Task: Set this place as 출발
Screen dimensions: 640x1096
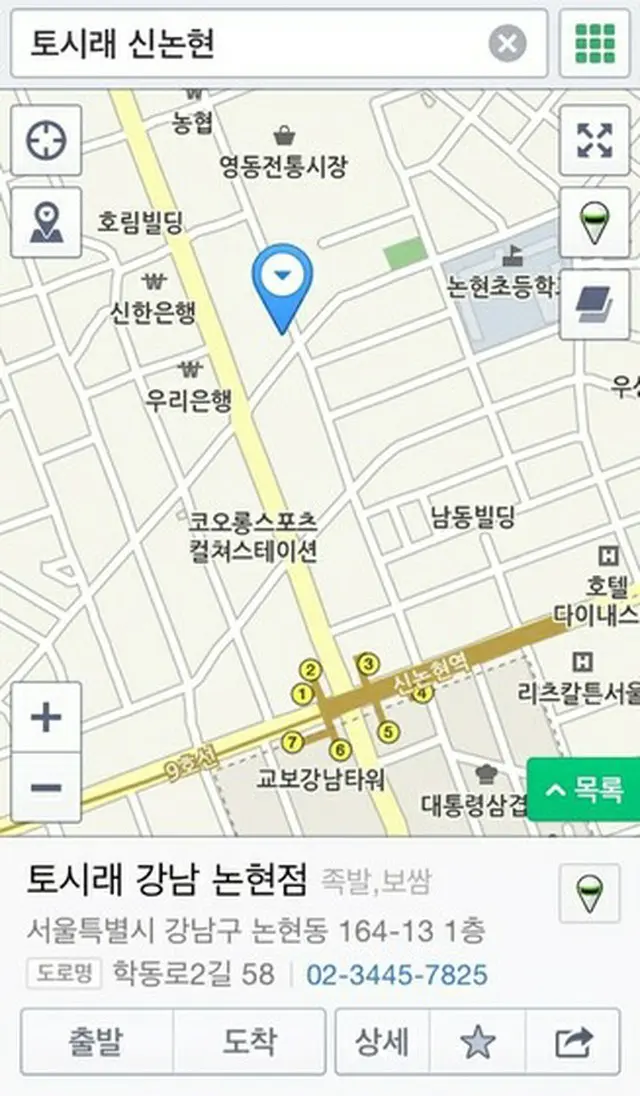Action: [96, 1041]
